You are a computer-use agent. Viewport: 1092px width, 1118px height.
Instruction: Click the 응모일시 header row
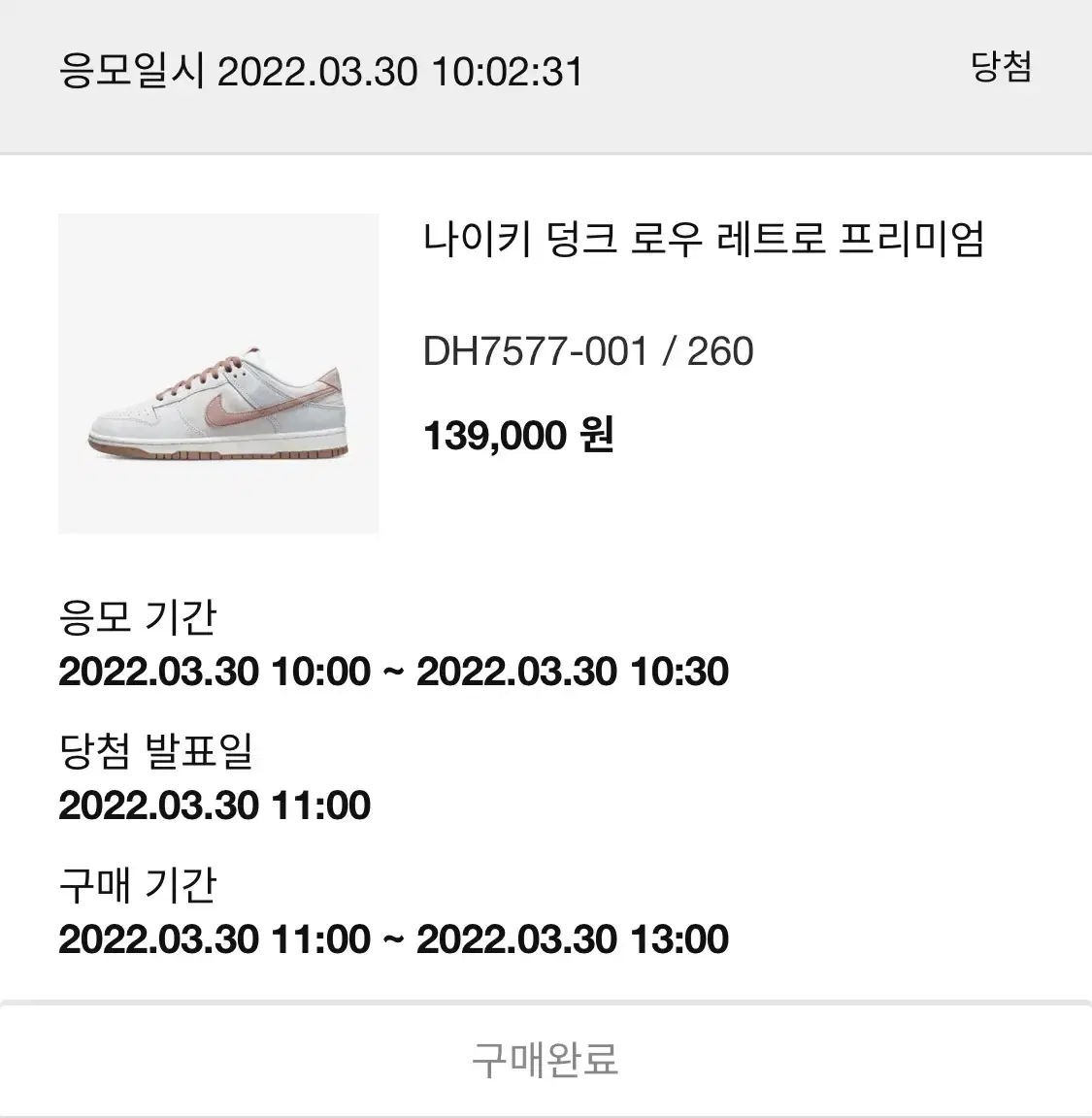tap(320, 71)
